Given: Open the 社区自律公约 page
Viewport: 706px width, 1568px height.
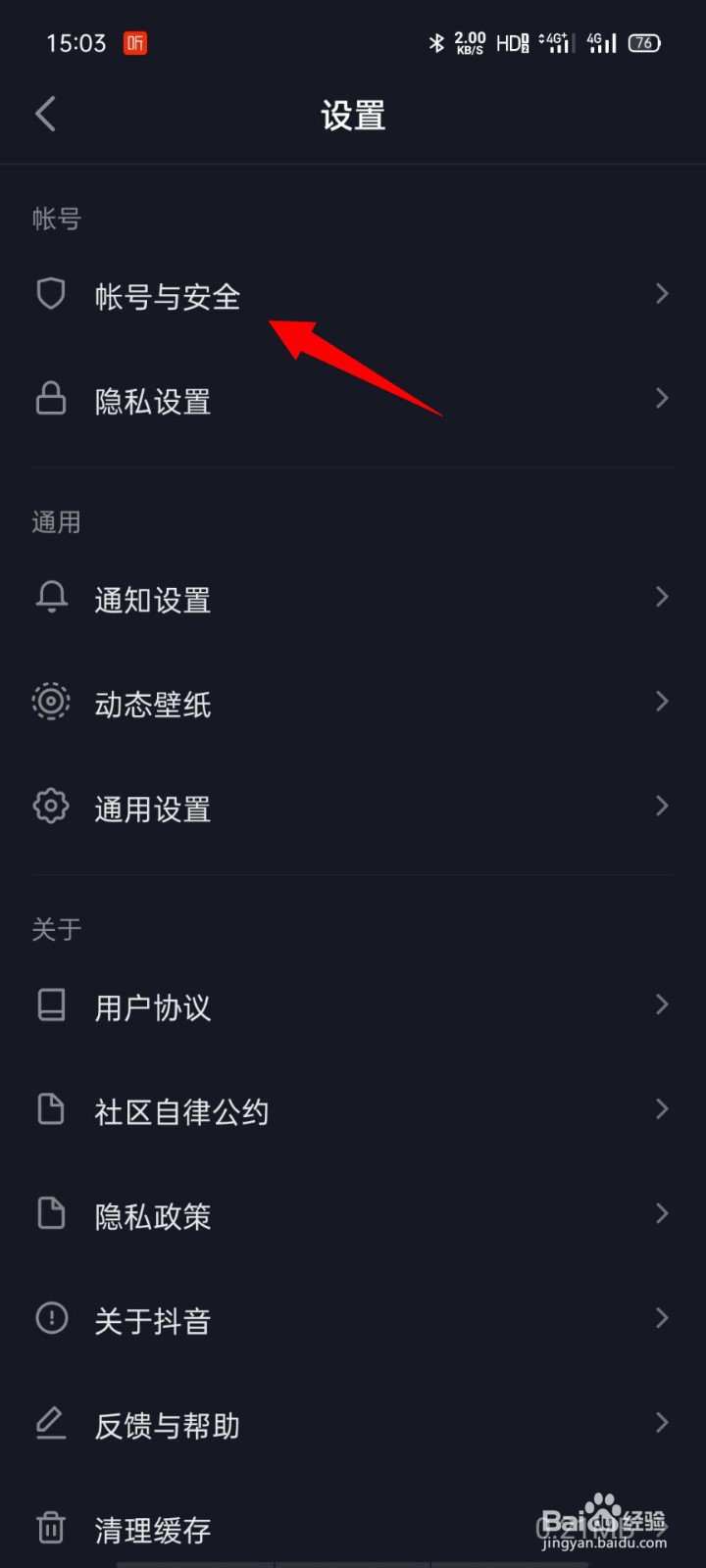Looking at the screenshot, I should coord(353,1110).
